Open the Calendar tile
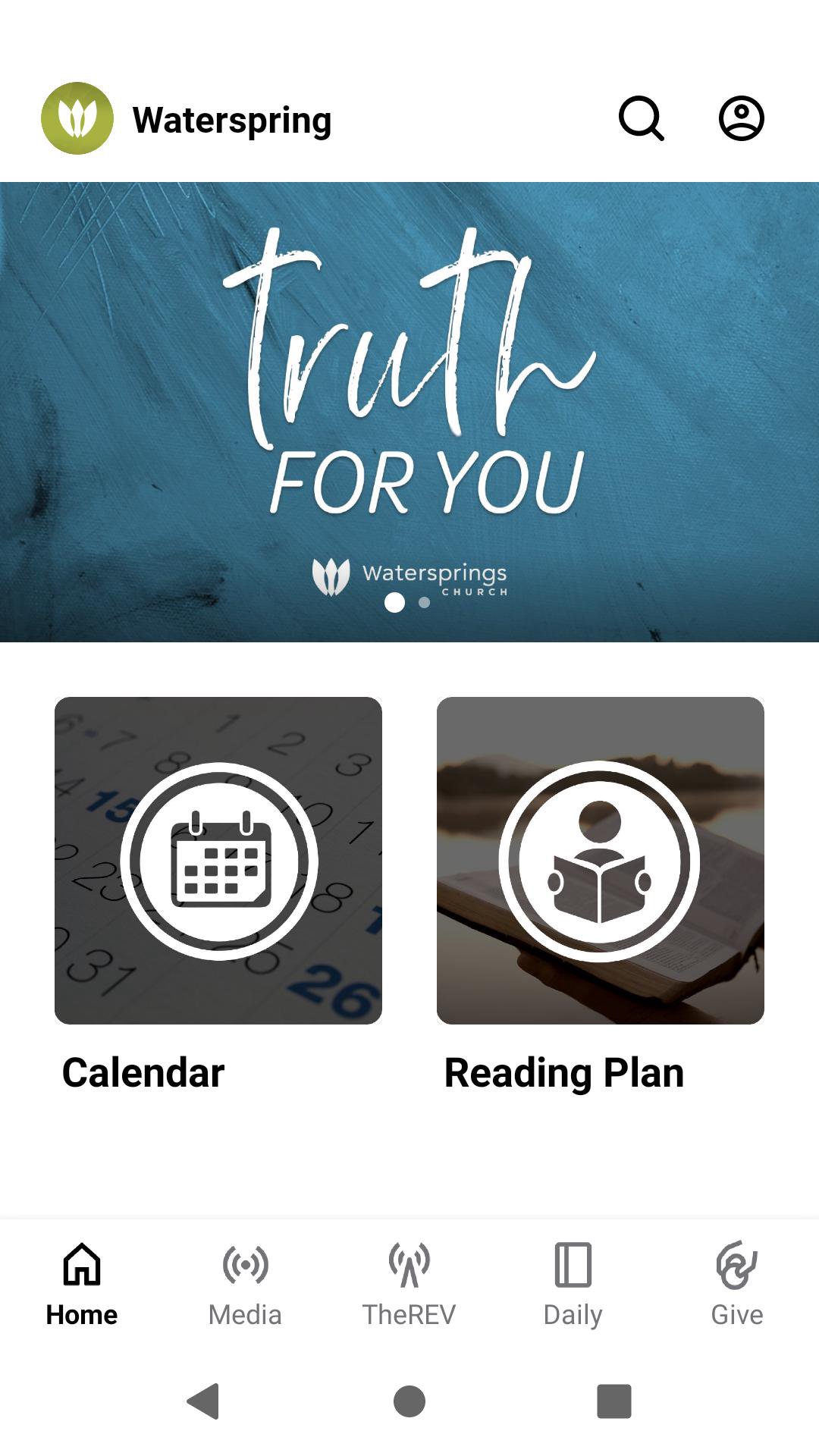The width and height of the screenshot is (819, 1456). pos(218,860)
